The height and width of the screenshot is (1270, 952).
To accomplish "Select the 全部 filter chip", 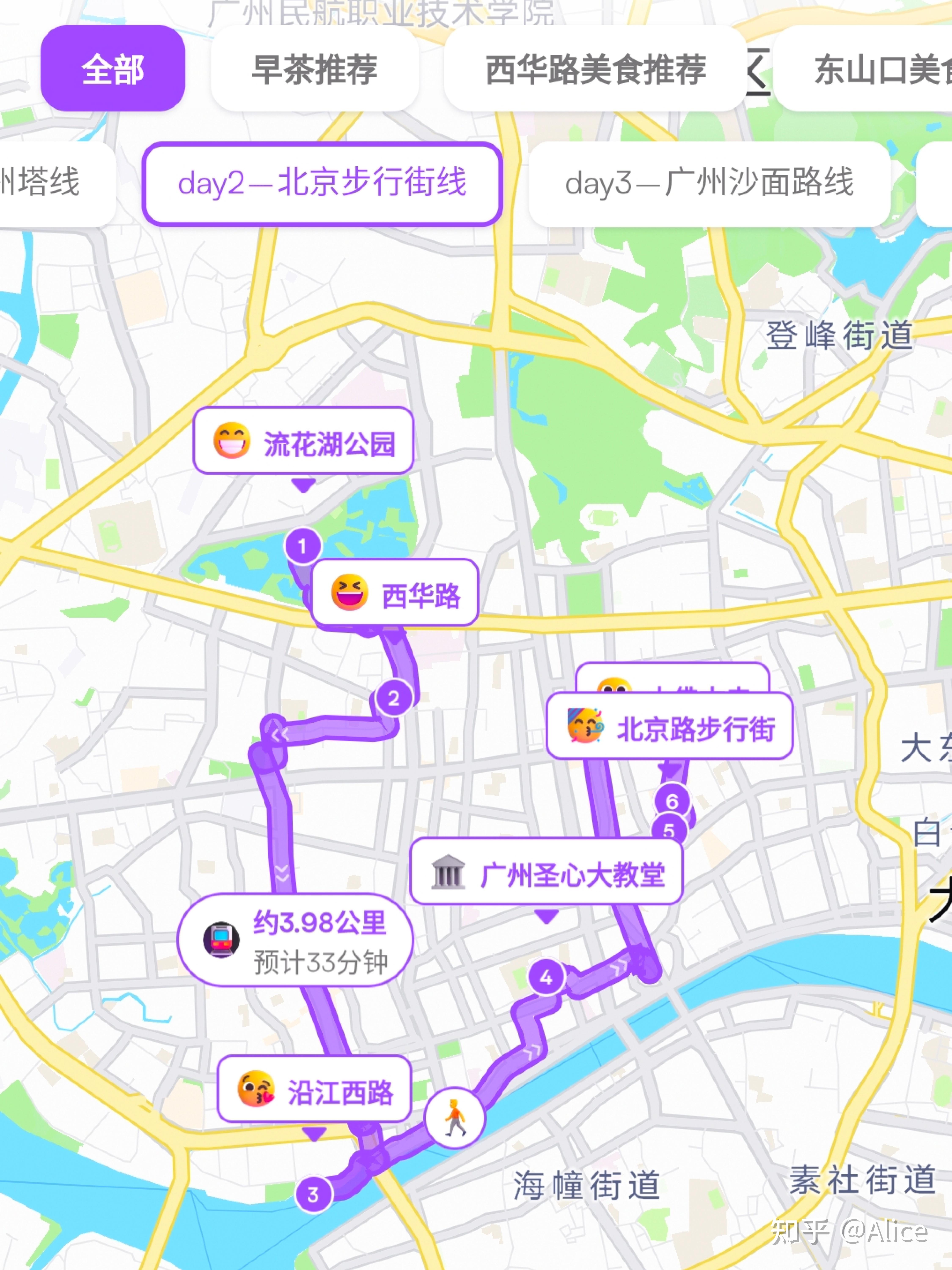I will coord(113,69).
